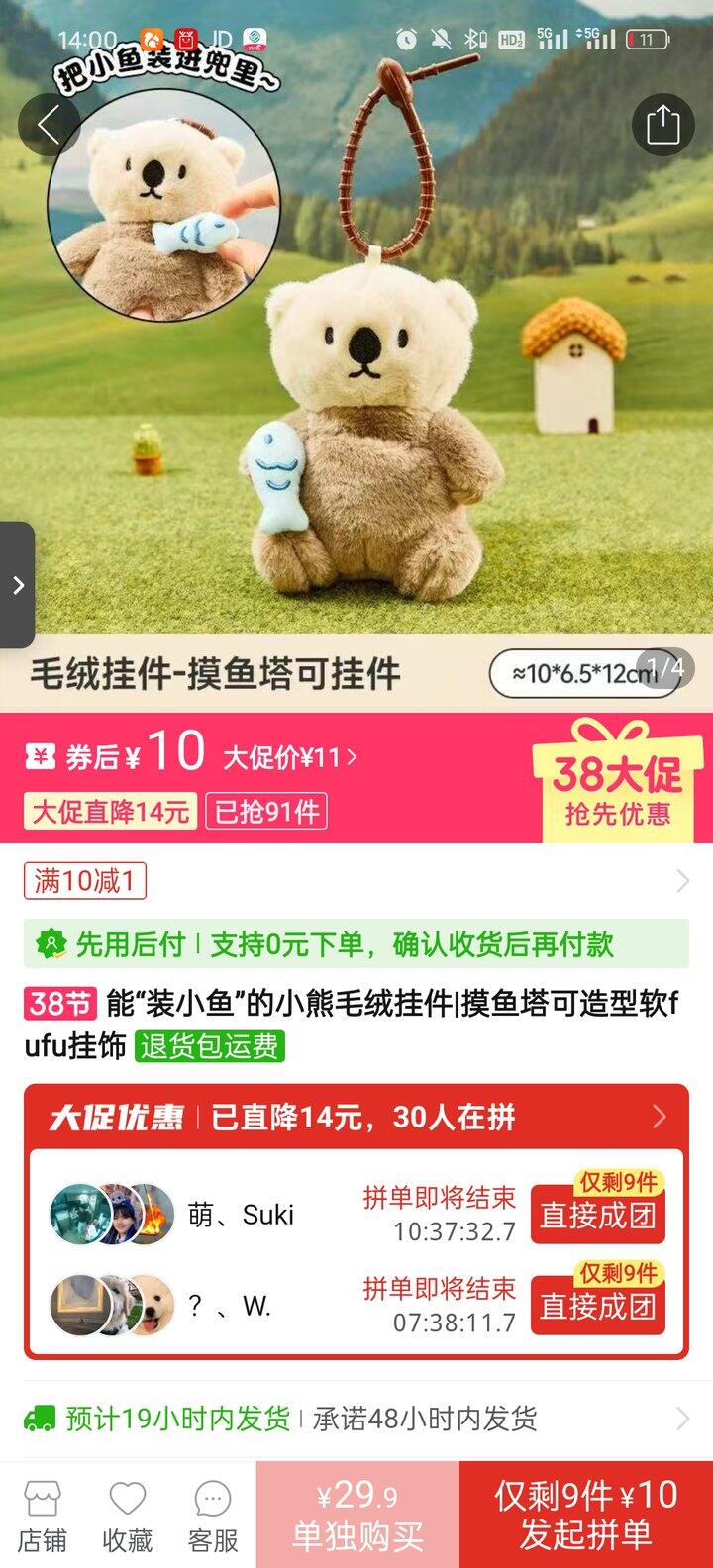The image size is (713, 1568).
Task: Open the 大促价¥11 price details
Action: tap(289, 757)
